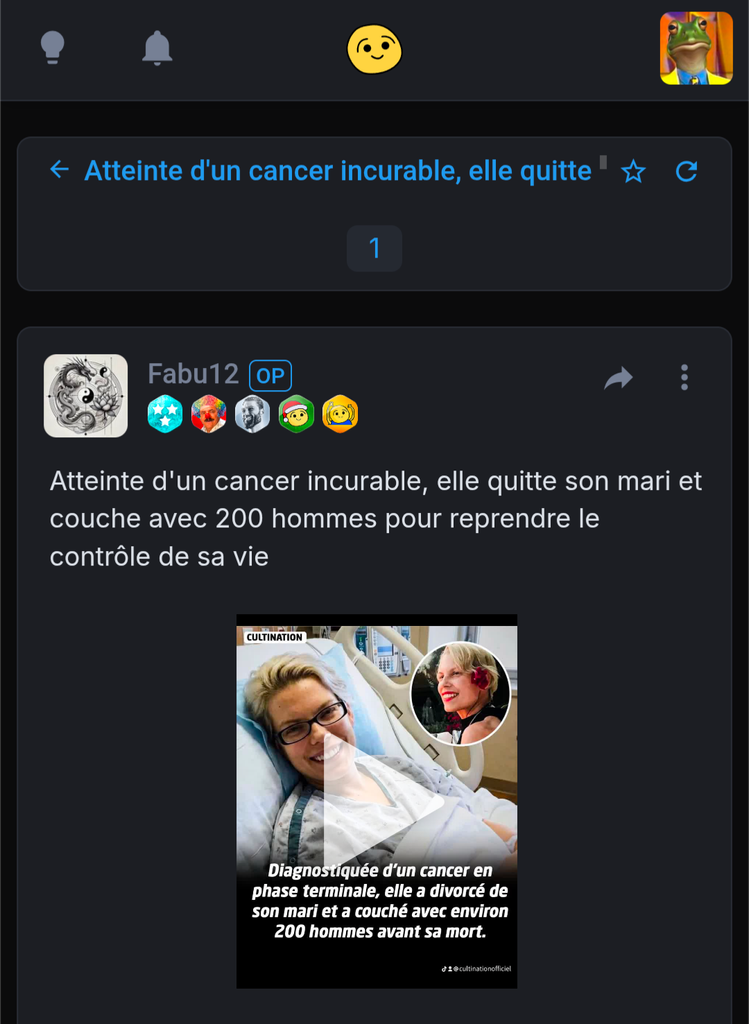Tap the lightbulb icon in the header
The image size is (749, 1024).
coord(53,47)
